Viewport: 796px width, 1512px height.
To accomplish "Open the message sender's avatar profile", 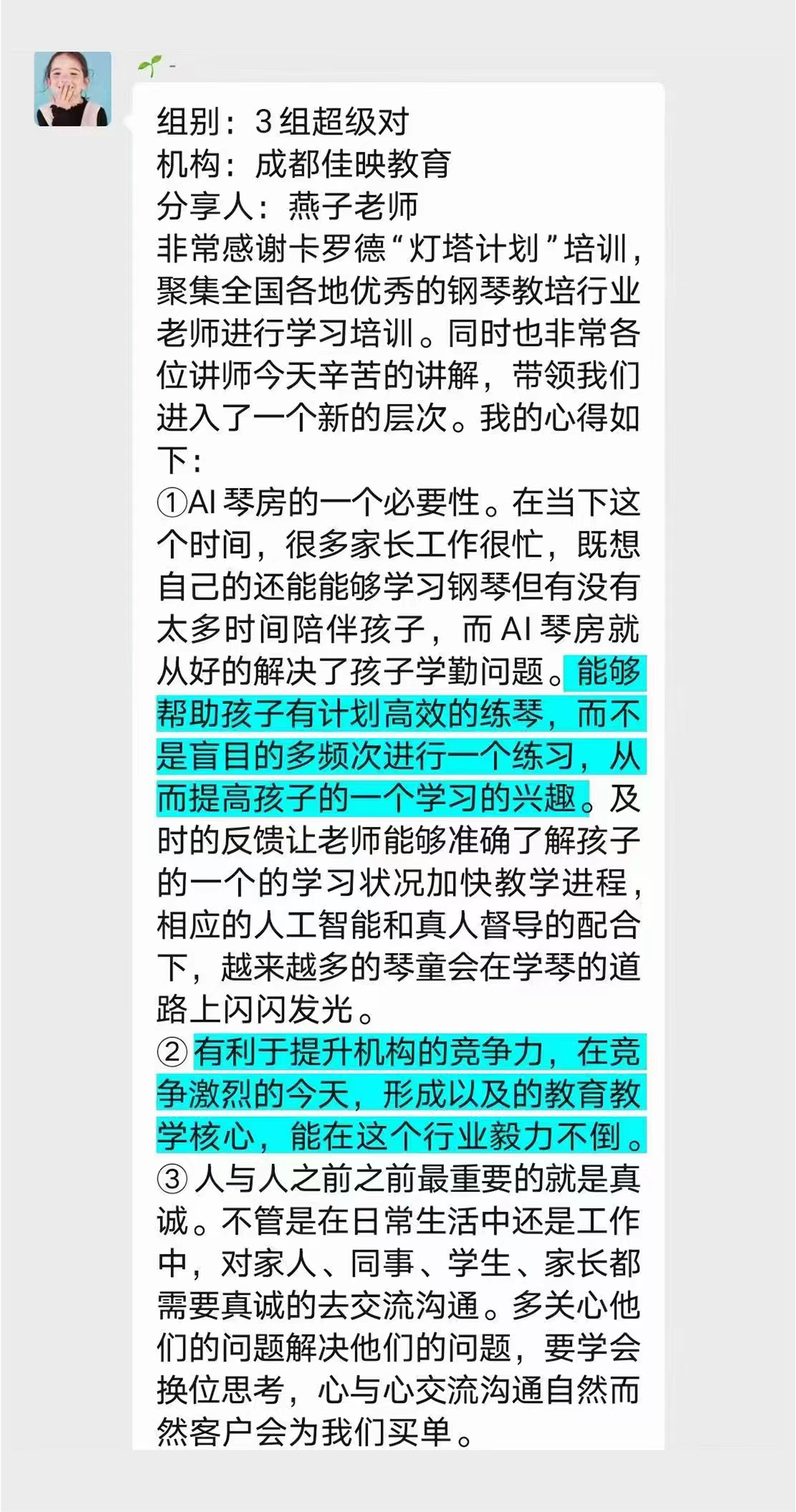I will click(x=72, y=88).
